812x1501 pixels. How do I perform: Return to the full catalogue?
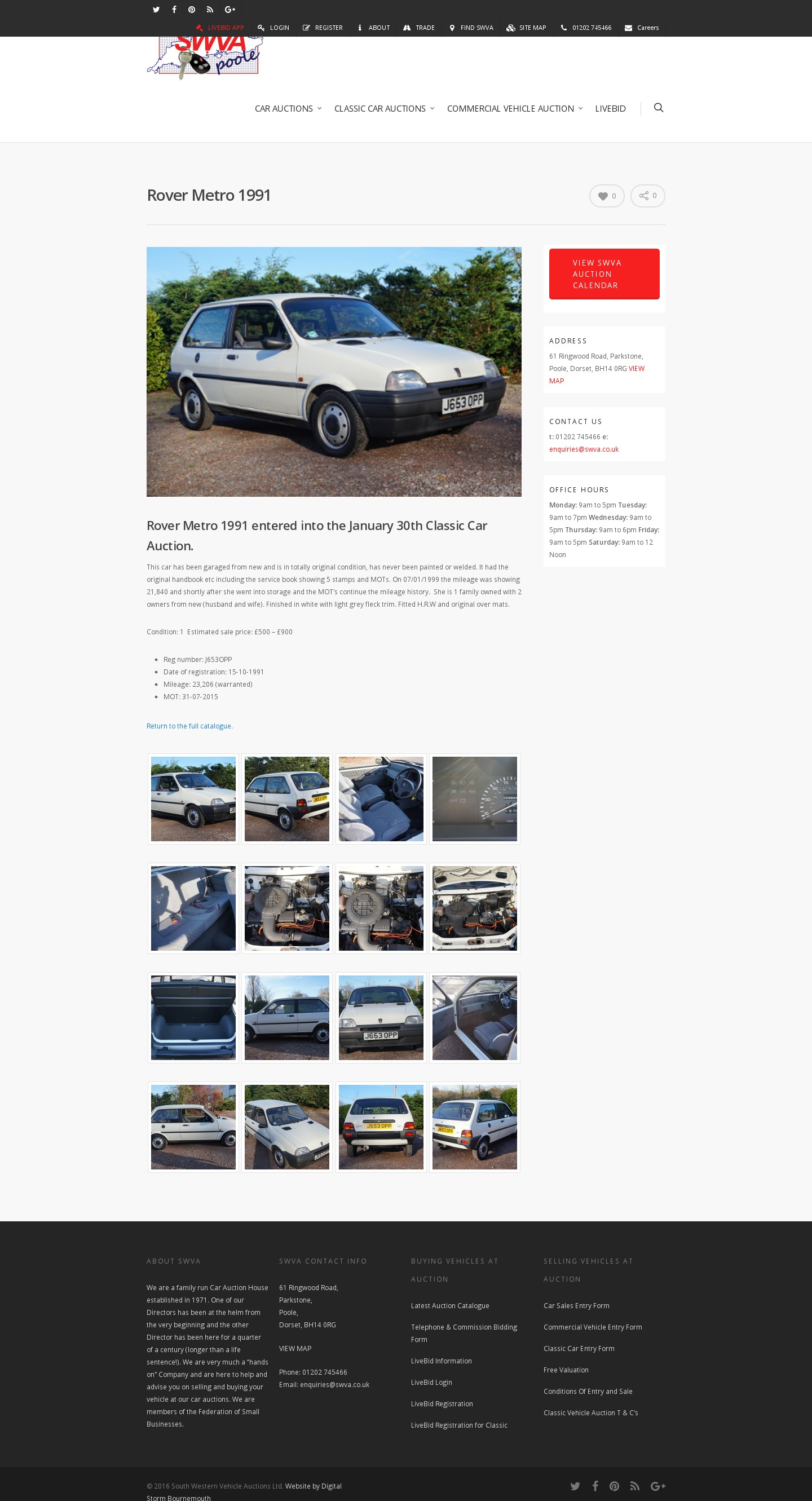(189, 726)
